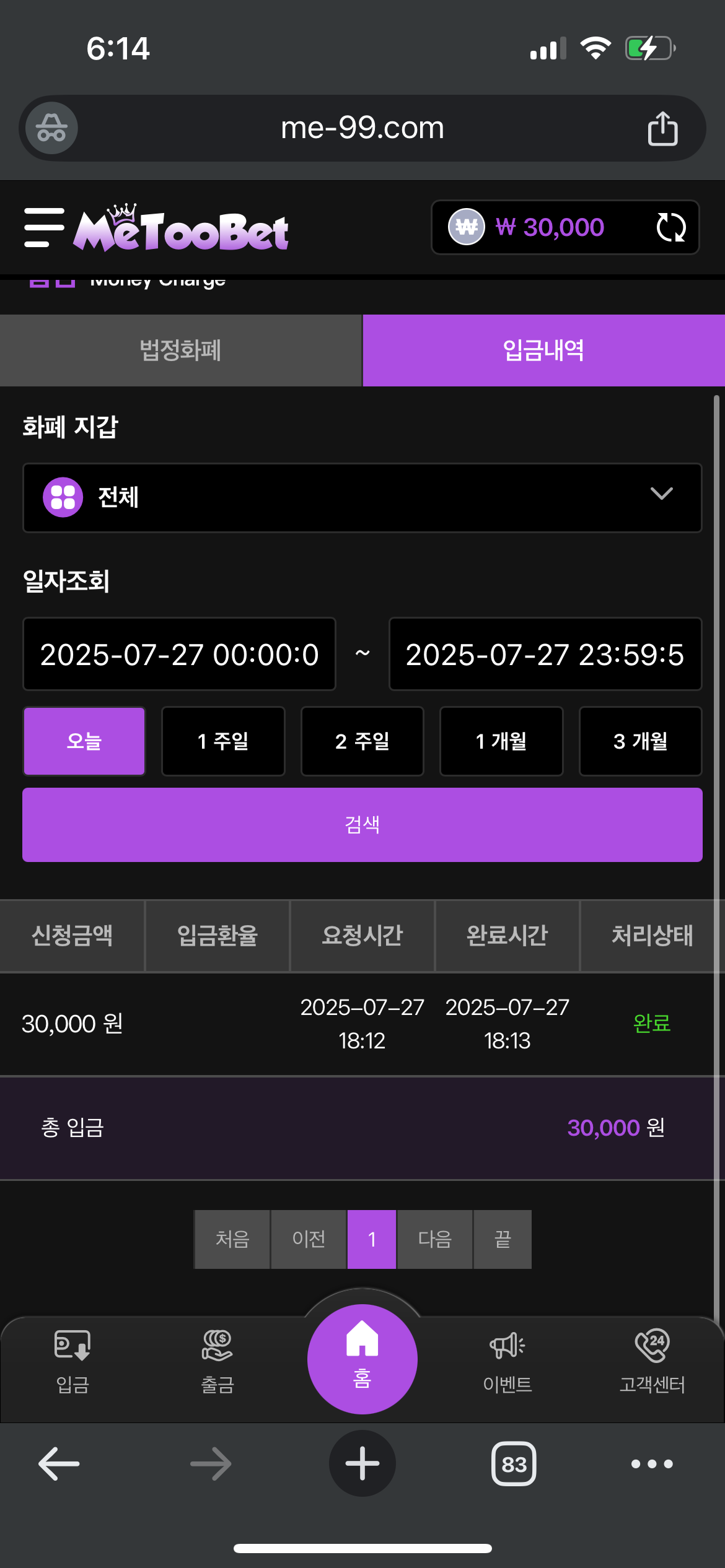Screen dimensions: 725x1568
Task: Go to the 다음 results page
Action: click(434, 1239)
